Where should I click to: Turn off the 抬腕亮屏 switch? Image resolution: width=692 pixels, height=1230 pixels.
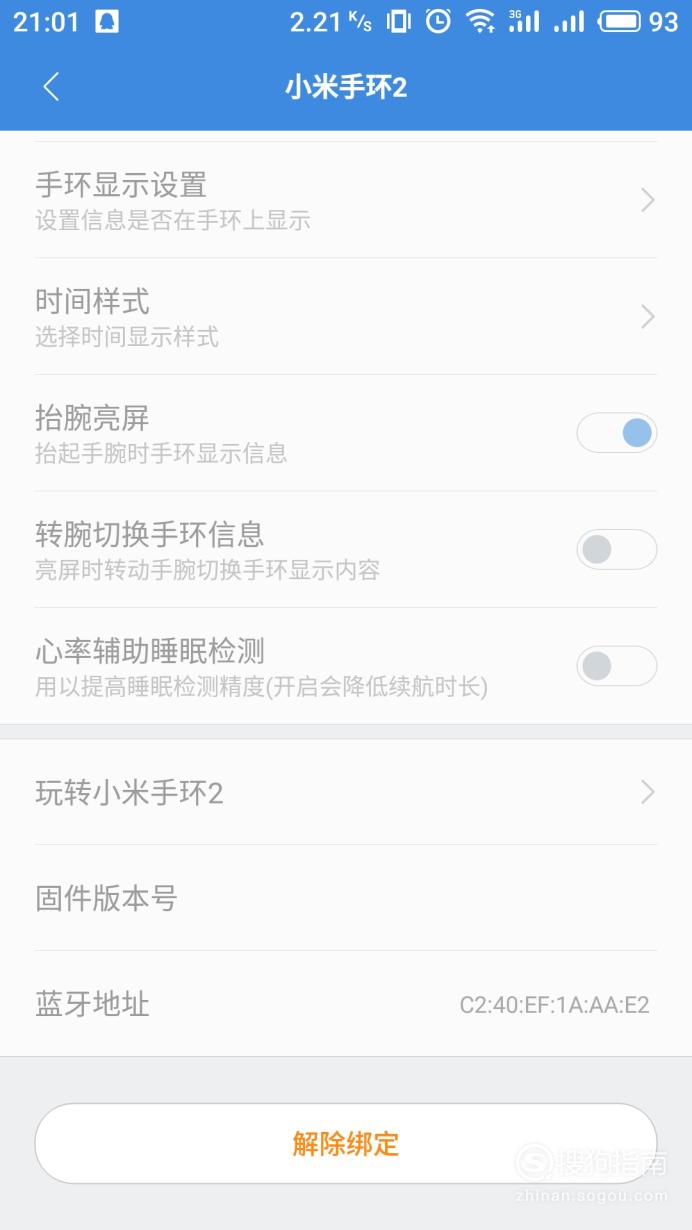pyautogui.click(x=616, y=433)
